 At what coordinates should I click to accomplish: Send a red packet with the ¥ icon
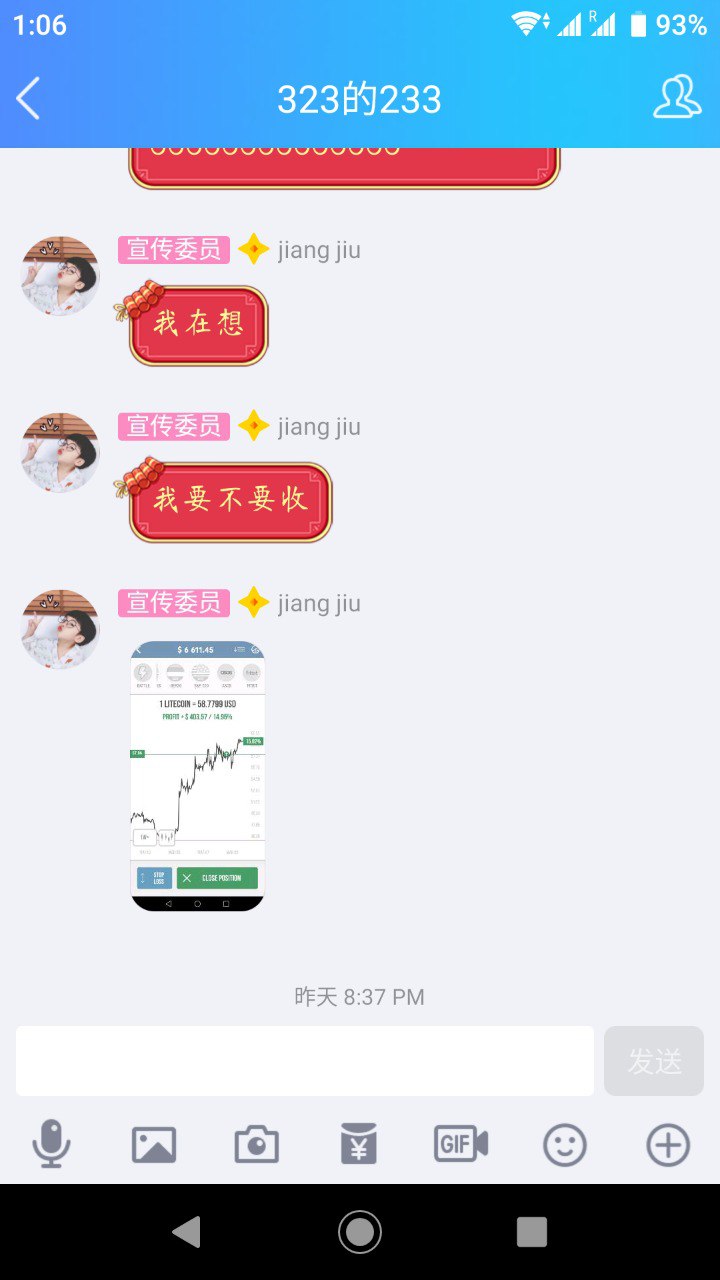coord(359,1144)
